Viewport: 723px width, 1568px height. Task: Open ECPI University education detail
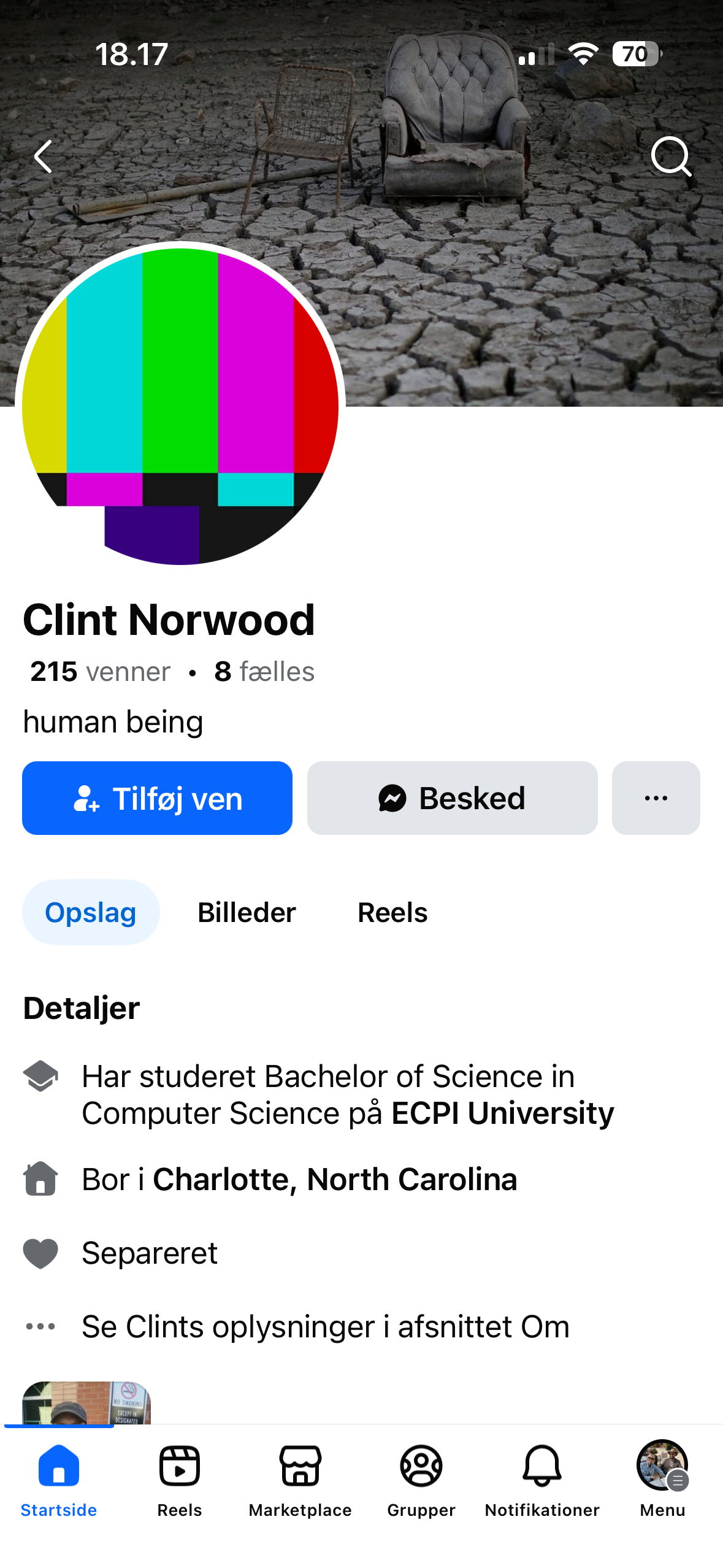tap(502, 1113)
